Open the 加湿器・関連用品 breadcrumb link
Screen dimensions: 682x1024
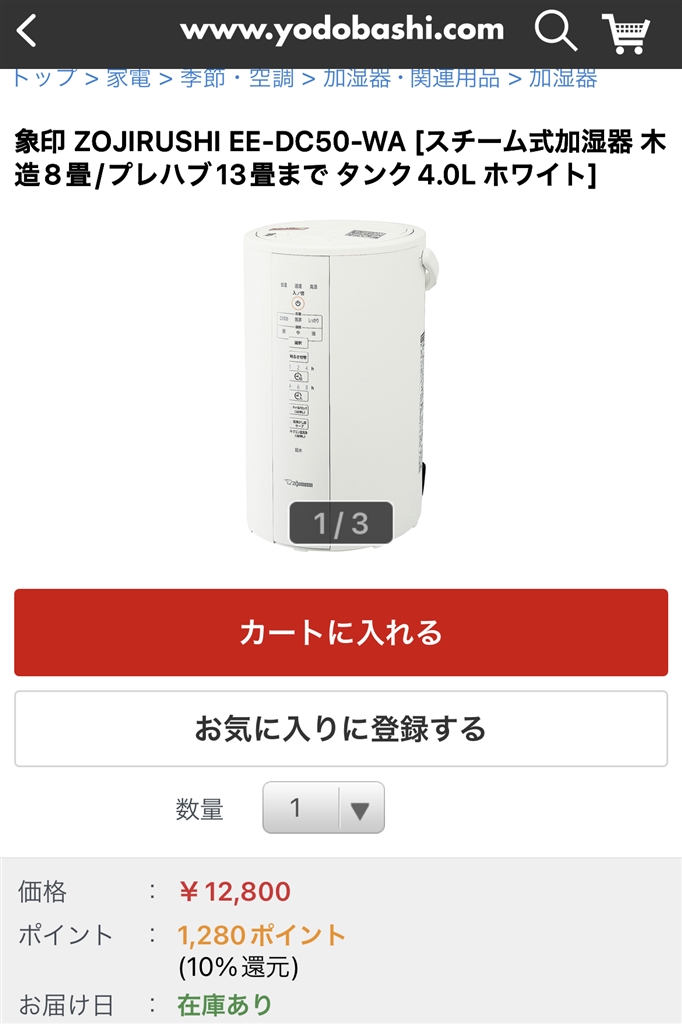tap(411, 78)
